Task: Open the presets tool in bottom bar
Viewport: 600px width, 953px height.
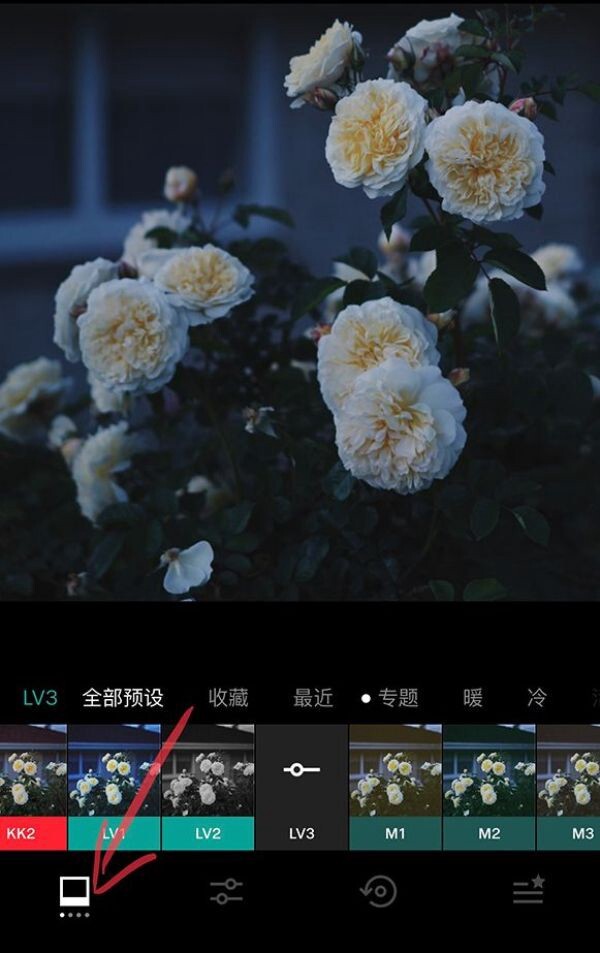Action: pos(75,891)
